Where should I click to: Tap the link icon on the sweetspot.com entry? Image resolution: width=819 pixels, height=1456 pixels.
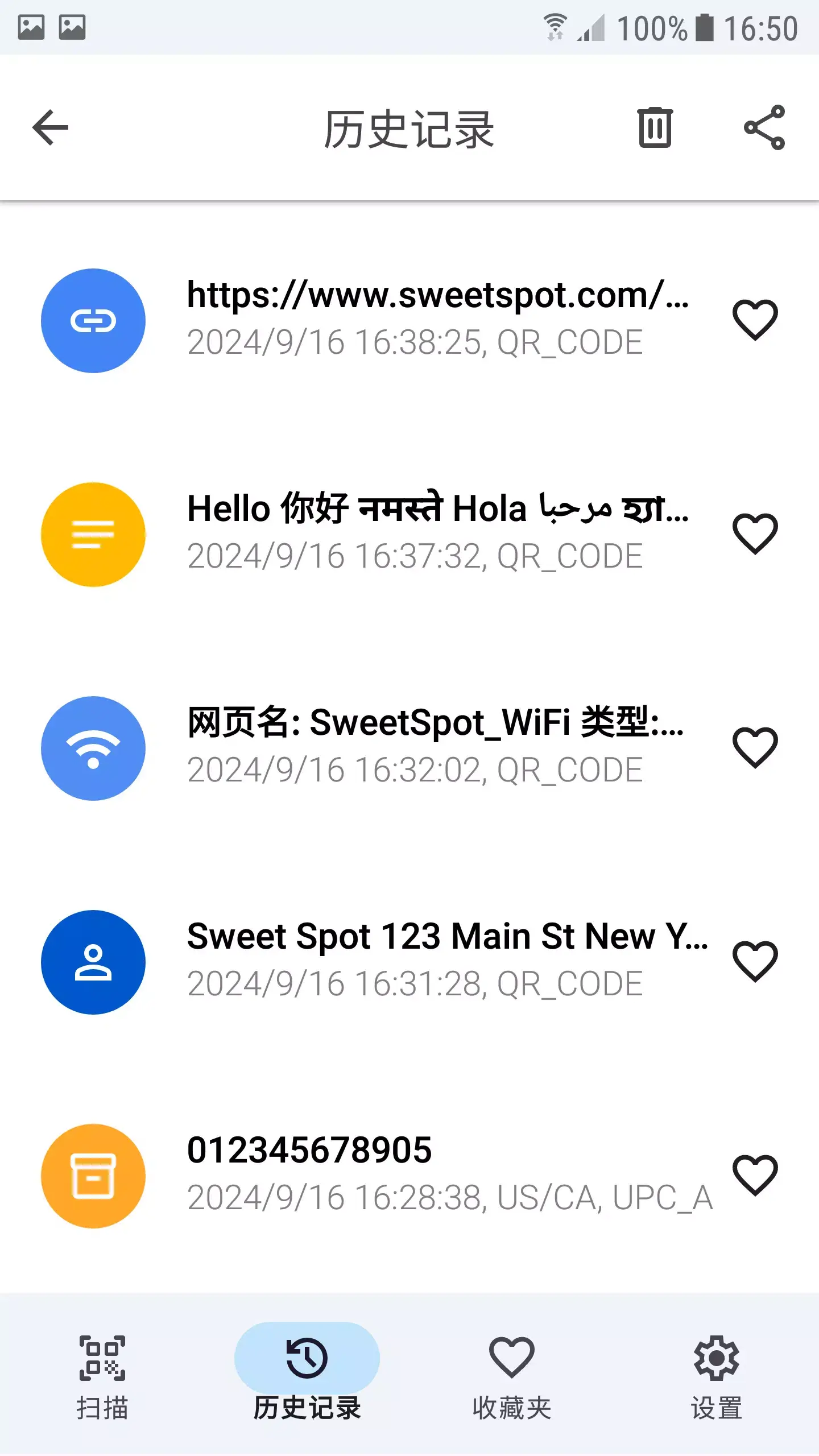(x=93, y=320)
